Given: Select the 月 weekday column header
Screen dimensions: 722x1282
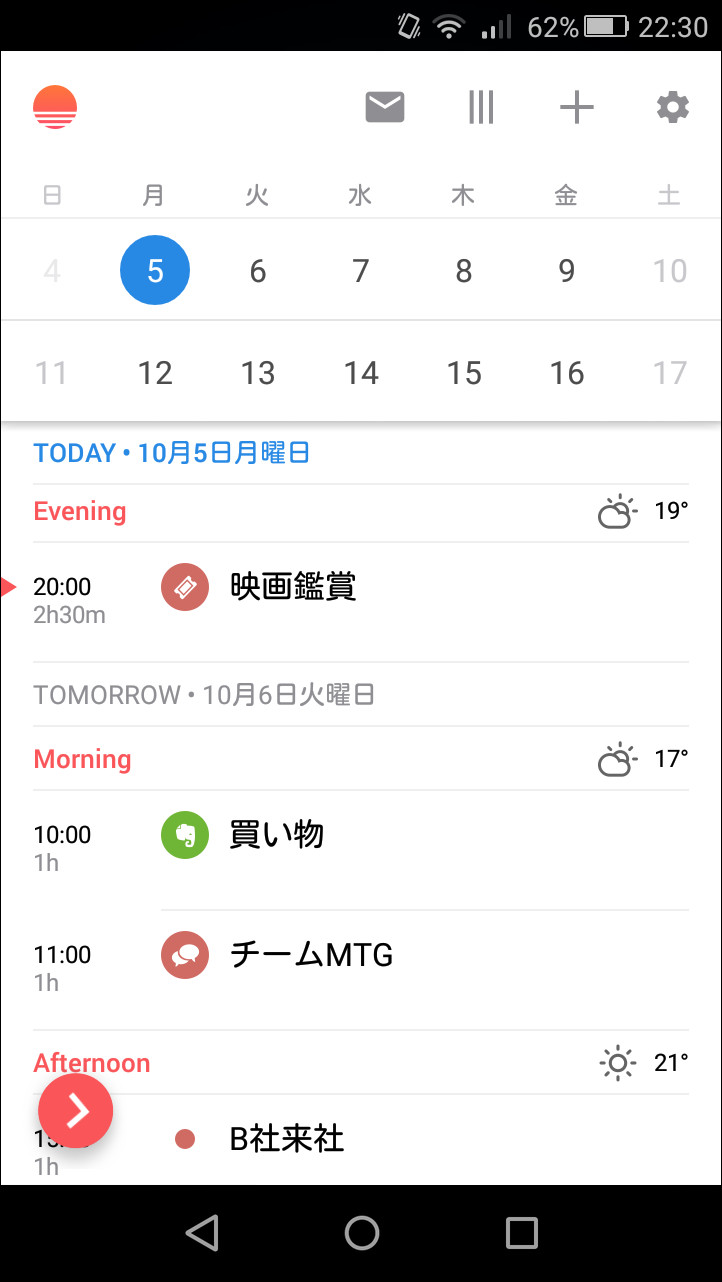Looking at the screenshot, I should (x=154, y=195).
